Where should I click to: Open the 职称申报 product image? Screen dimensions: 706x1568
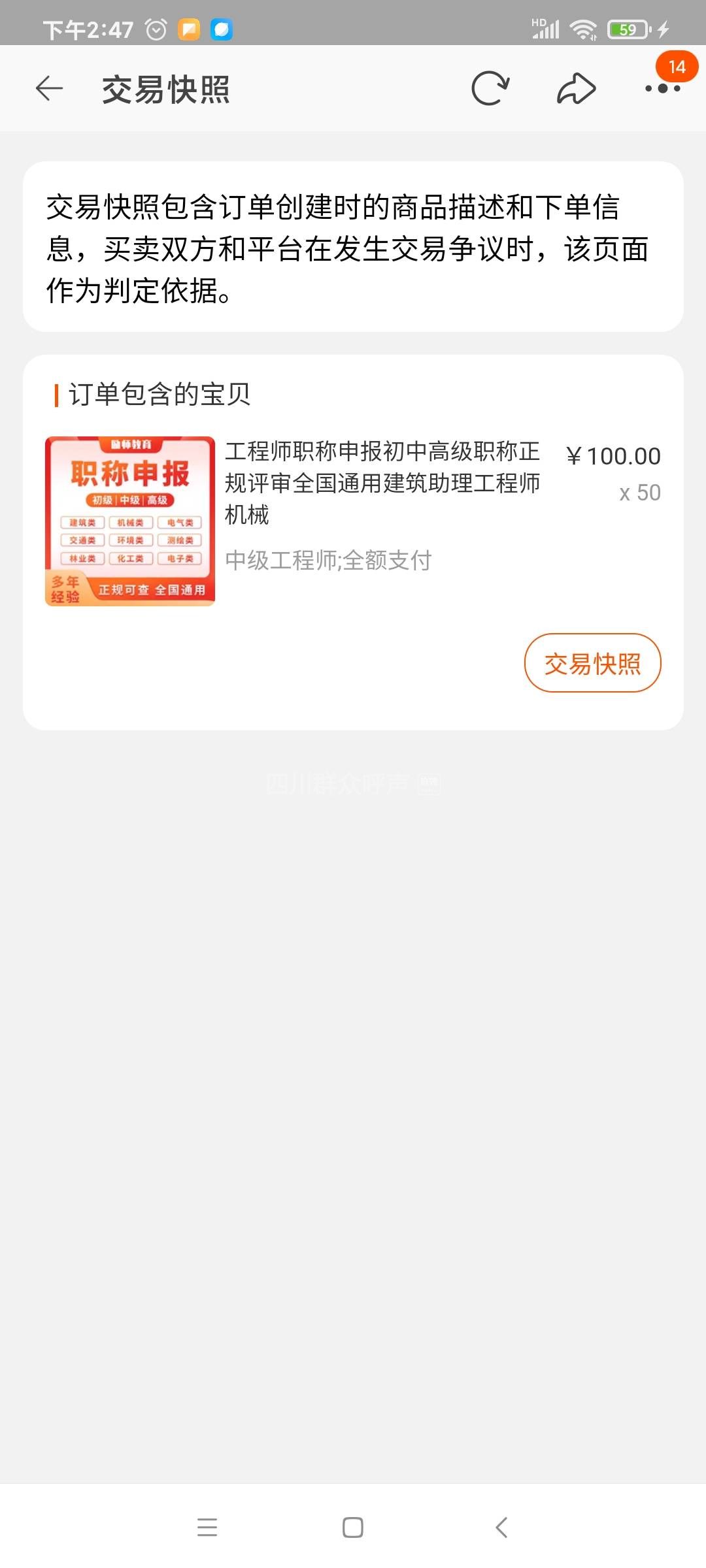point(130,521)
